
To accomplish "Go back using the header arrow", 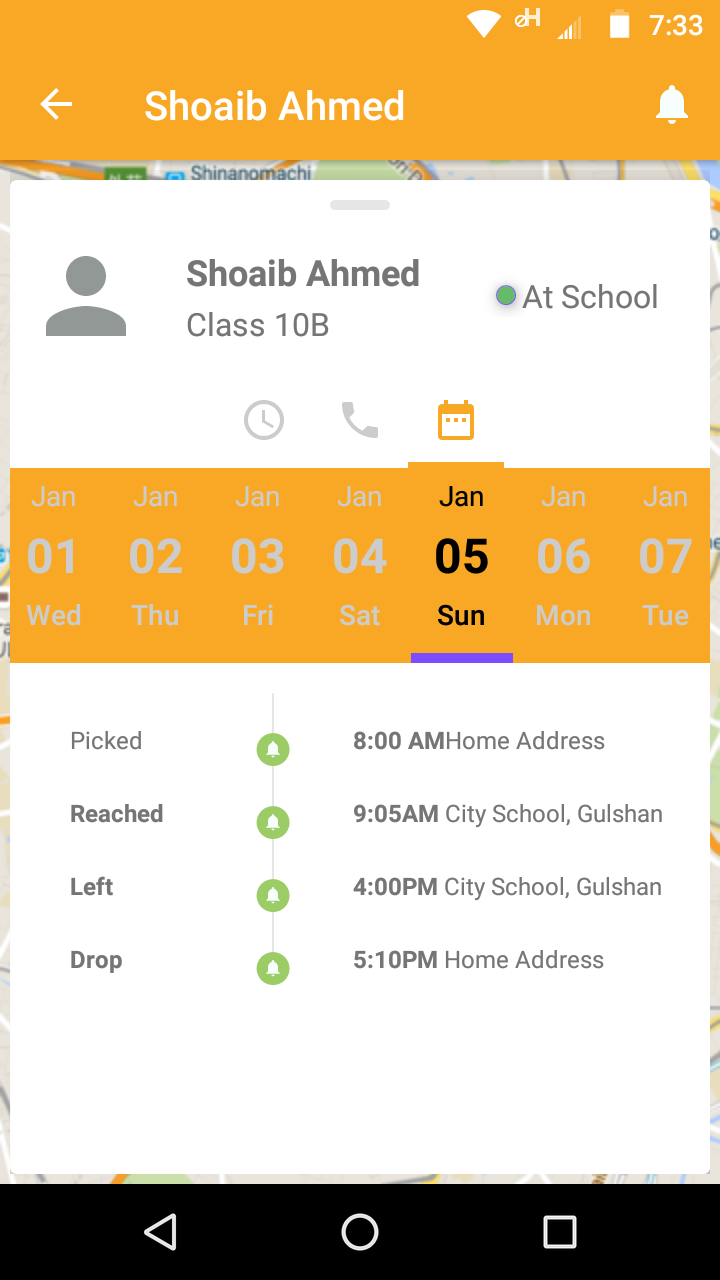I will point(57,105).
